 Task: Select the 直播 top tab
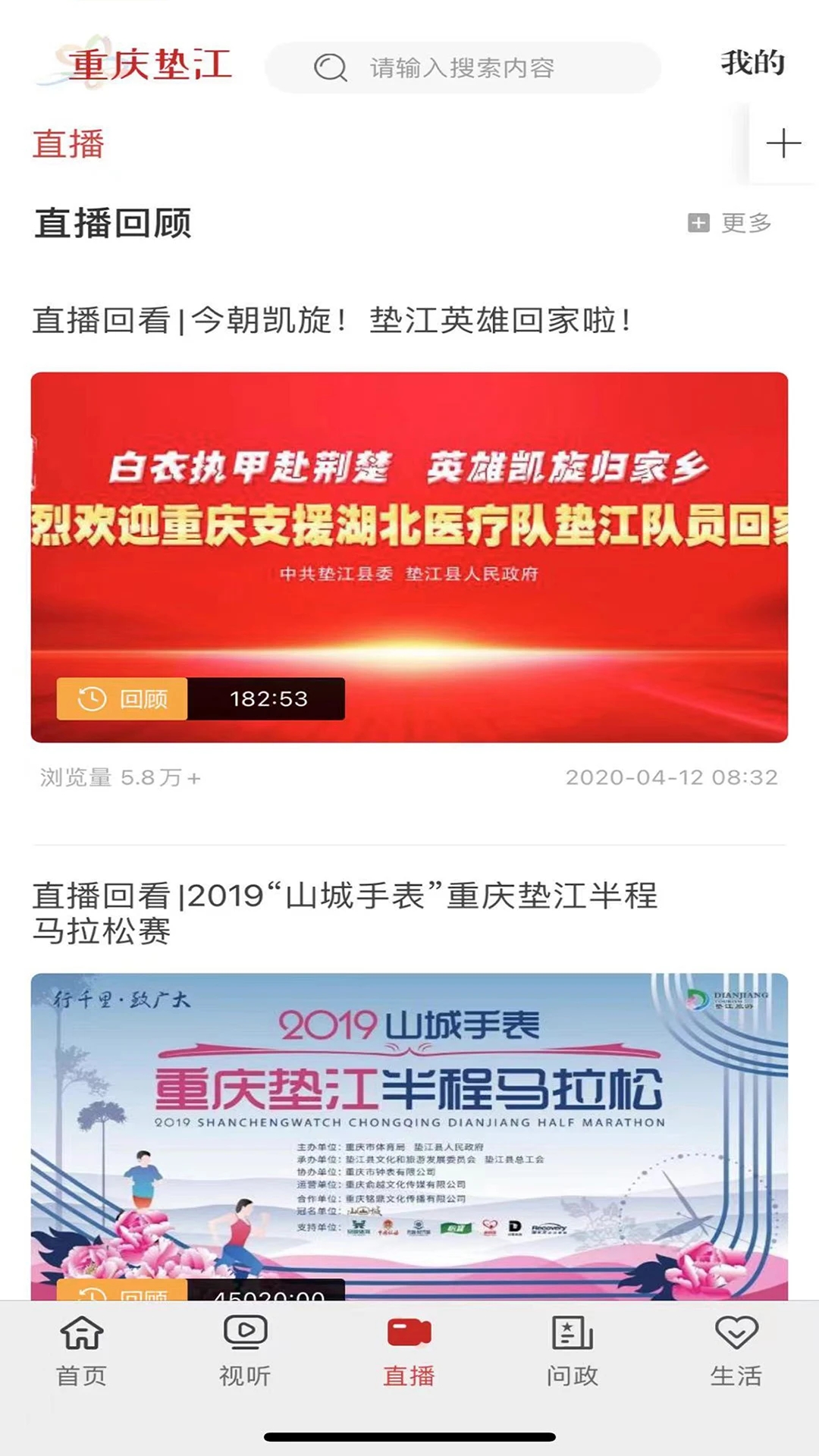pyautogui.click(x=68, y=144)
